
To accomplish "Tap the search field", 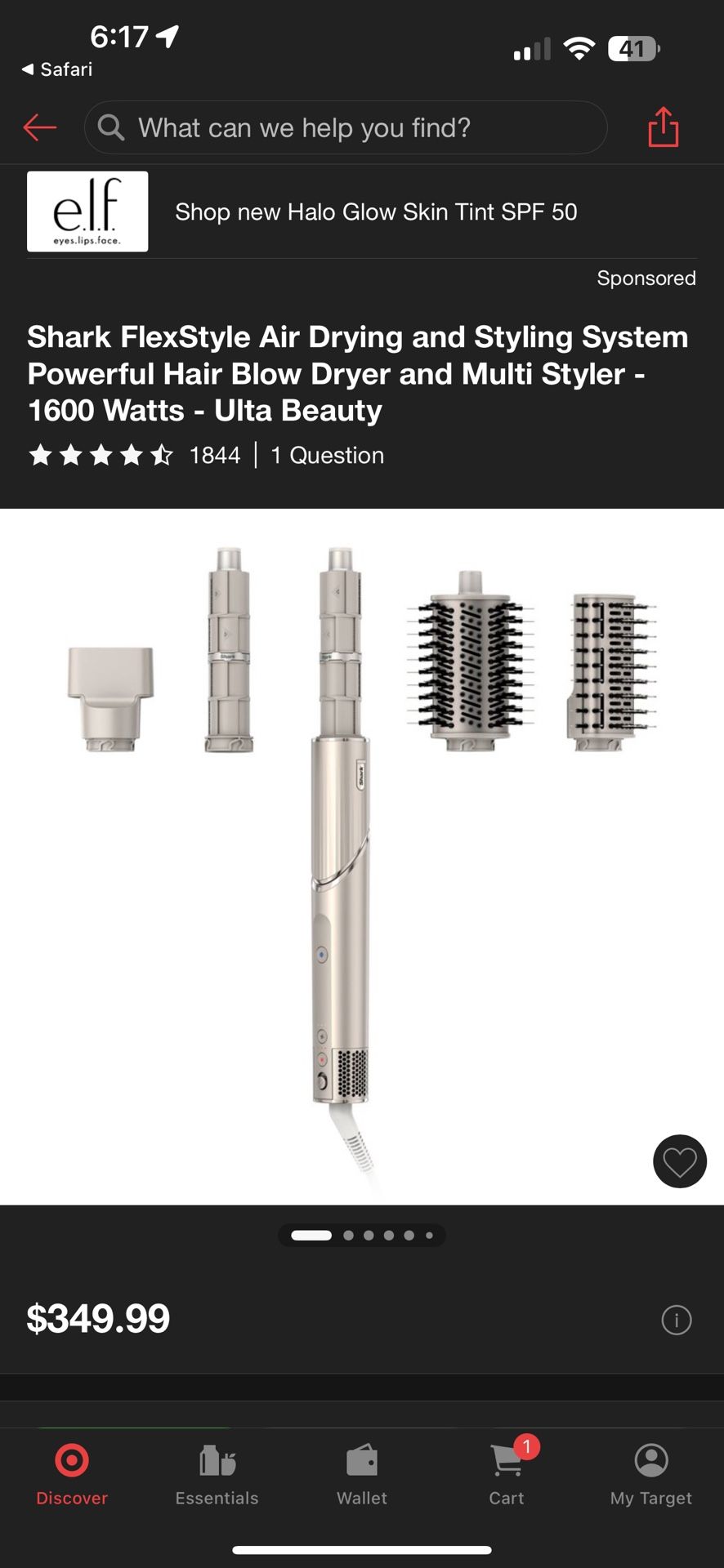I will [345, 127].
